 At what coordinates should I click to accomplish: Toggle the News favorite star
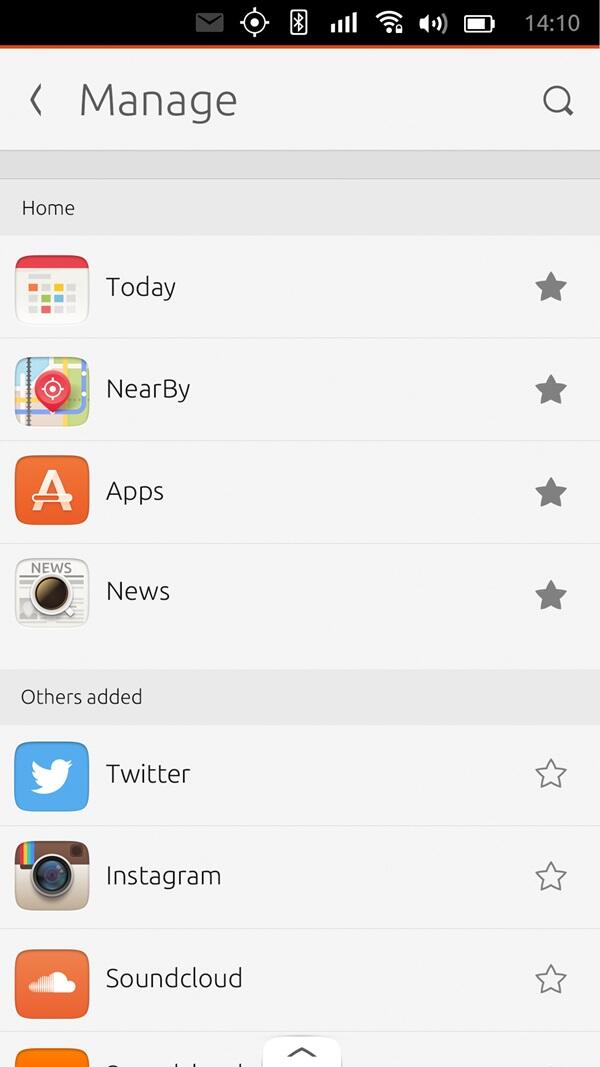pyautogui.click(x=551, y=595)
